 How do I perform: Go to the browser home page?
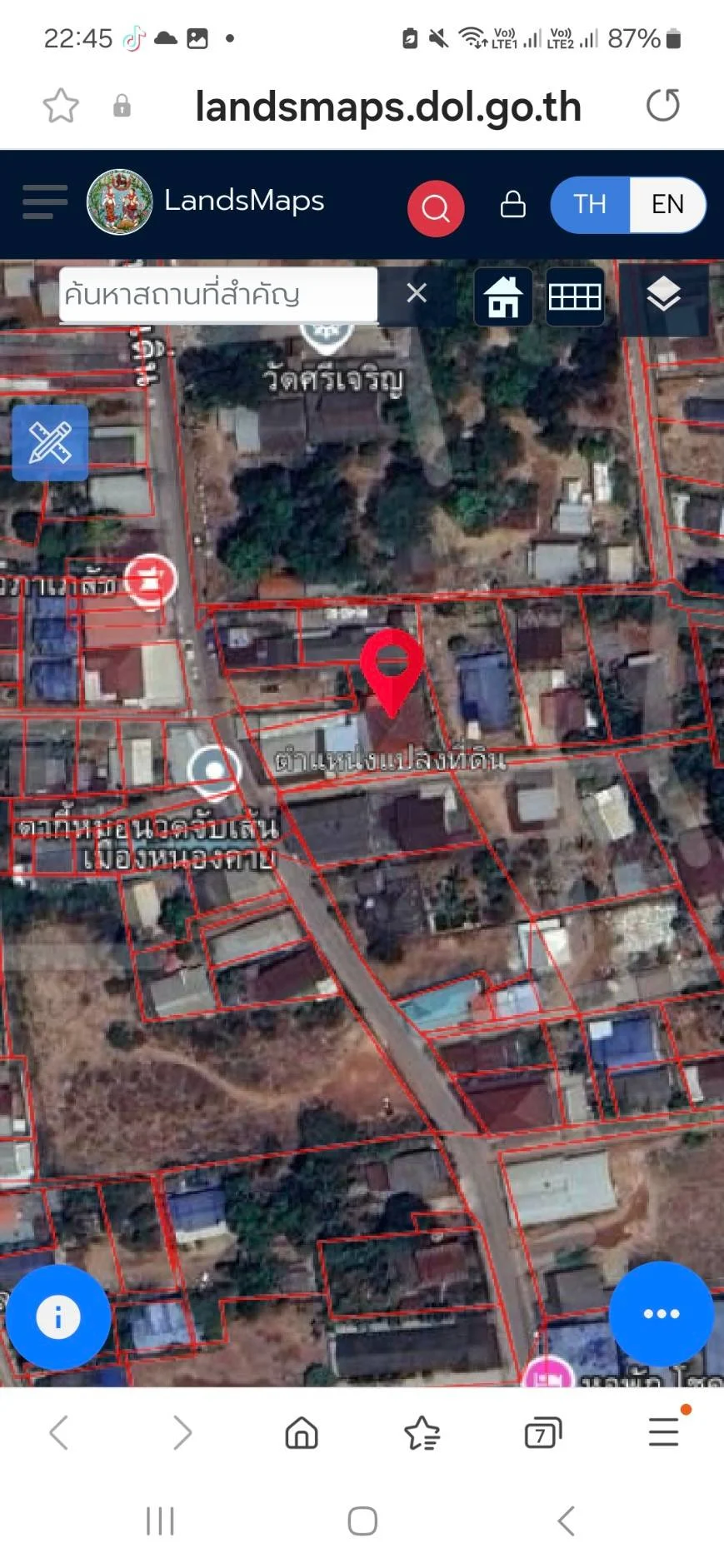(302, 1433)
